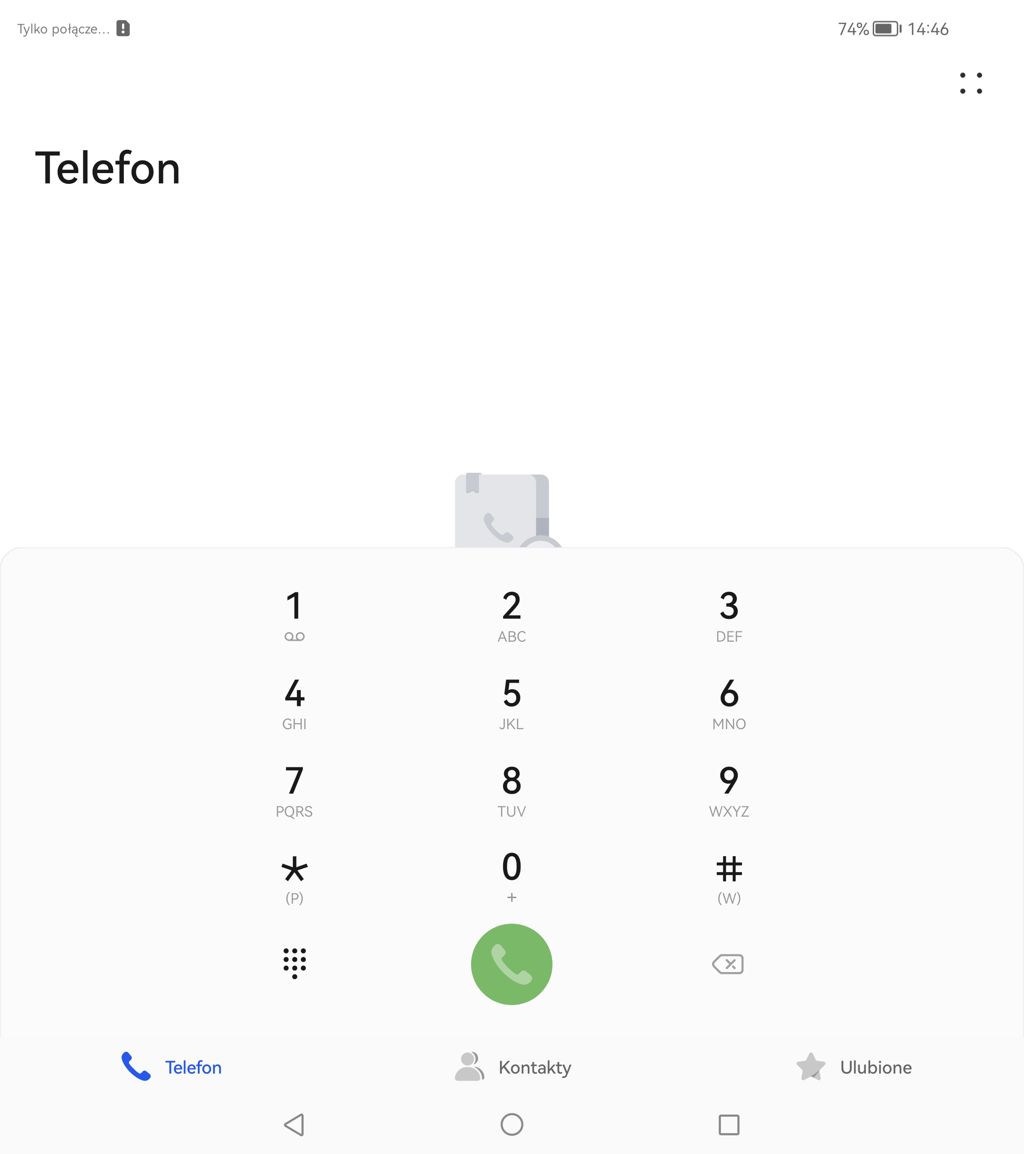Dial digit 0 on the keypad
Viewport: 1024px width, 1154px height.
[x=511, y=876]
